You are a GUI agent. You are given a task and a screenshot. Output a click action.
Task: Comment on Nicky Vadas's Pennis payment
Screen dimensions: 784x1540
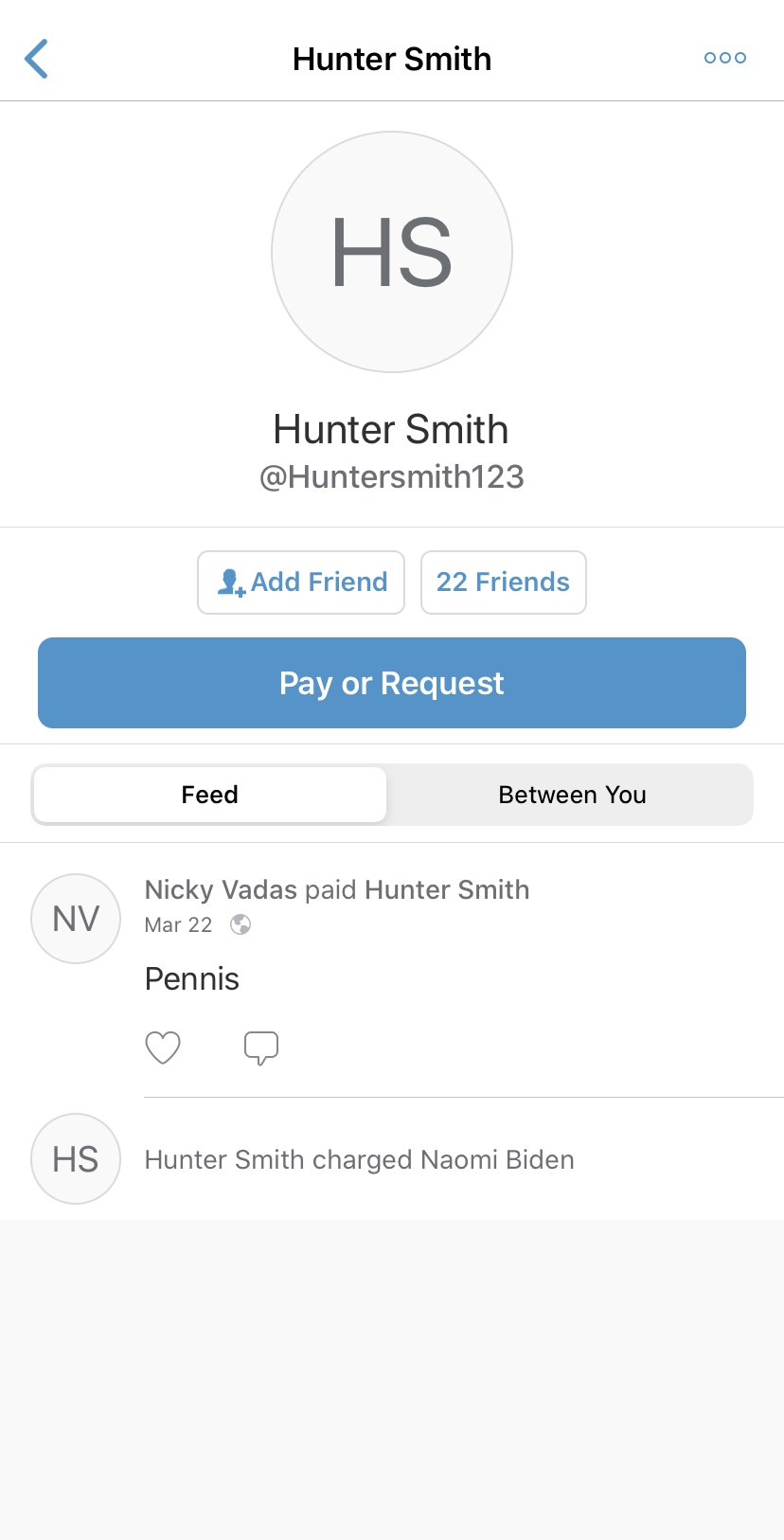pos(261,1048)
